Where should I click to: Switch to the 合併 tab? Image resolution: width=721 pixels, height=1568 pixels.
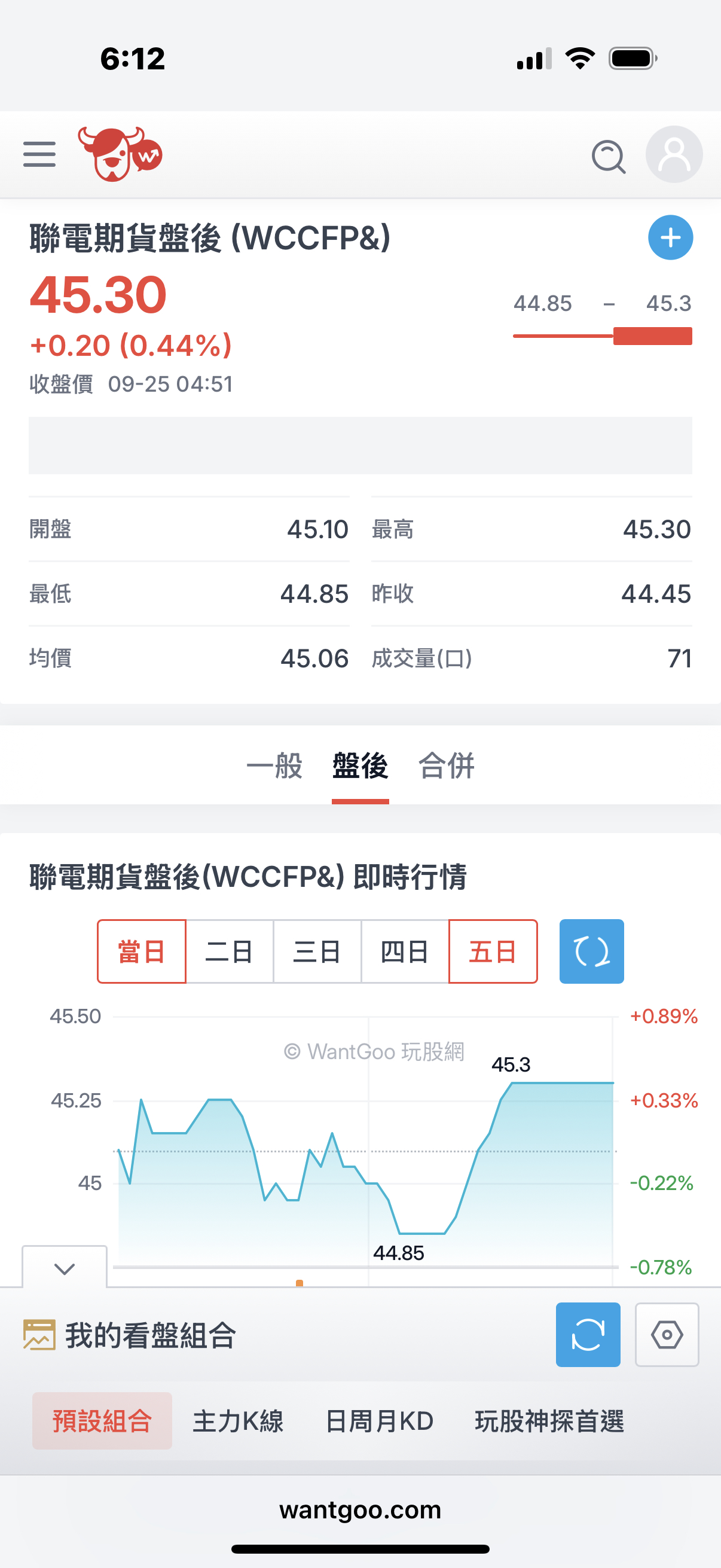click(x=446, y=765)
